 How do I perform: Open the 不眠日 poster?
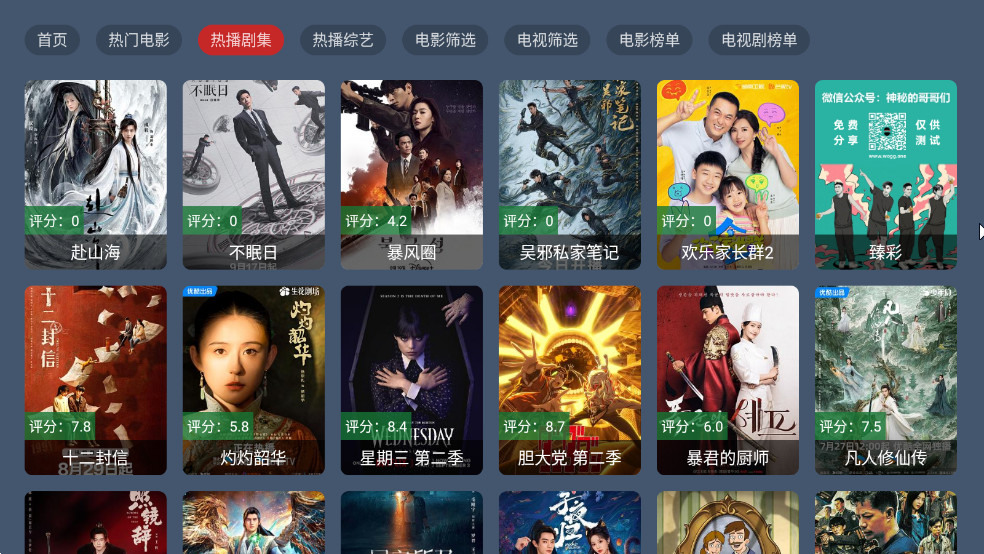(x=254, y=174)
